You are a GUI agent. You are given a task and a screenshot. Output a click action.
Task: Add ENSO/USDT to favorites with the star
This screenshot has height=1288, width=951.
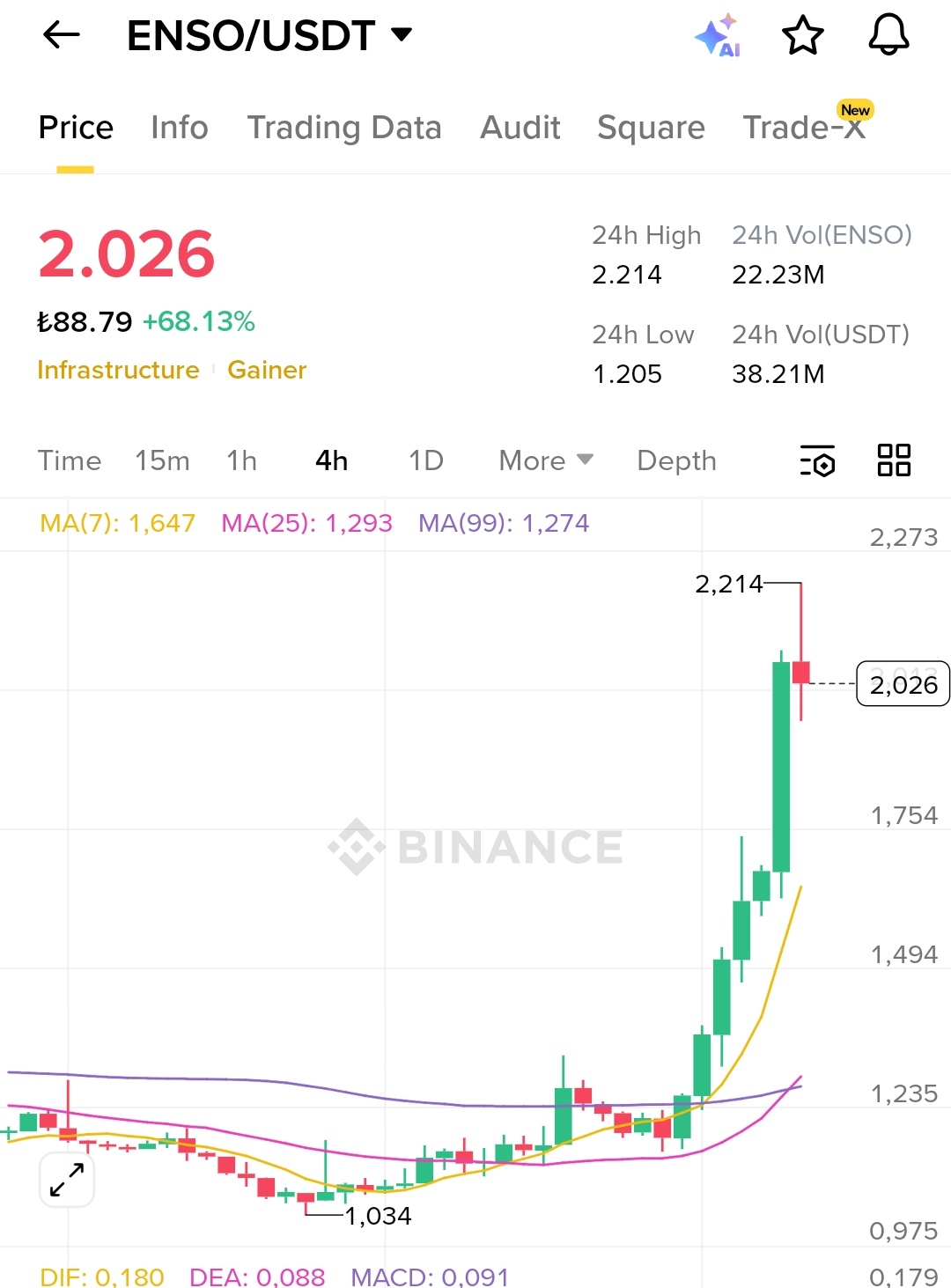pyautogui.click(x=802, y=35)
